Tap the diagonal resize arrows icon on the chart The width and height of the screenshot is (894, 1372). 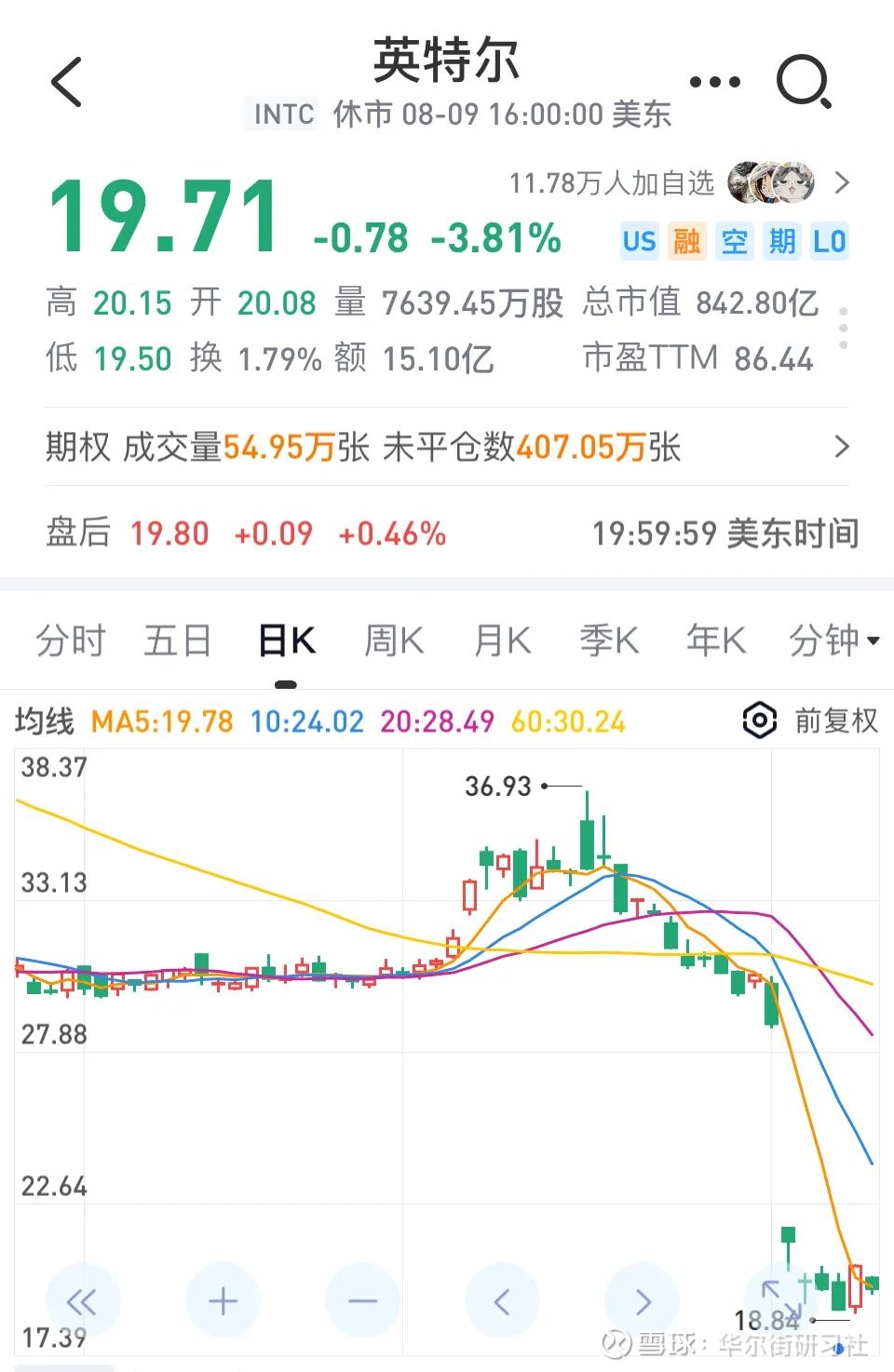click(780, 1300)
